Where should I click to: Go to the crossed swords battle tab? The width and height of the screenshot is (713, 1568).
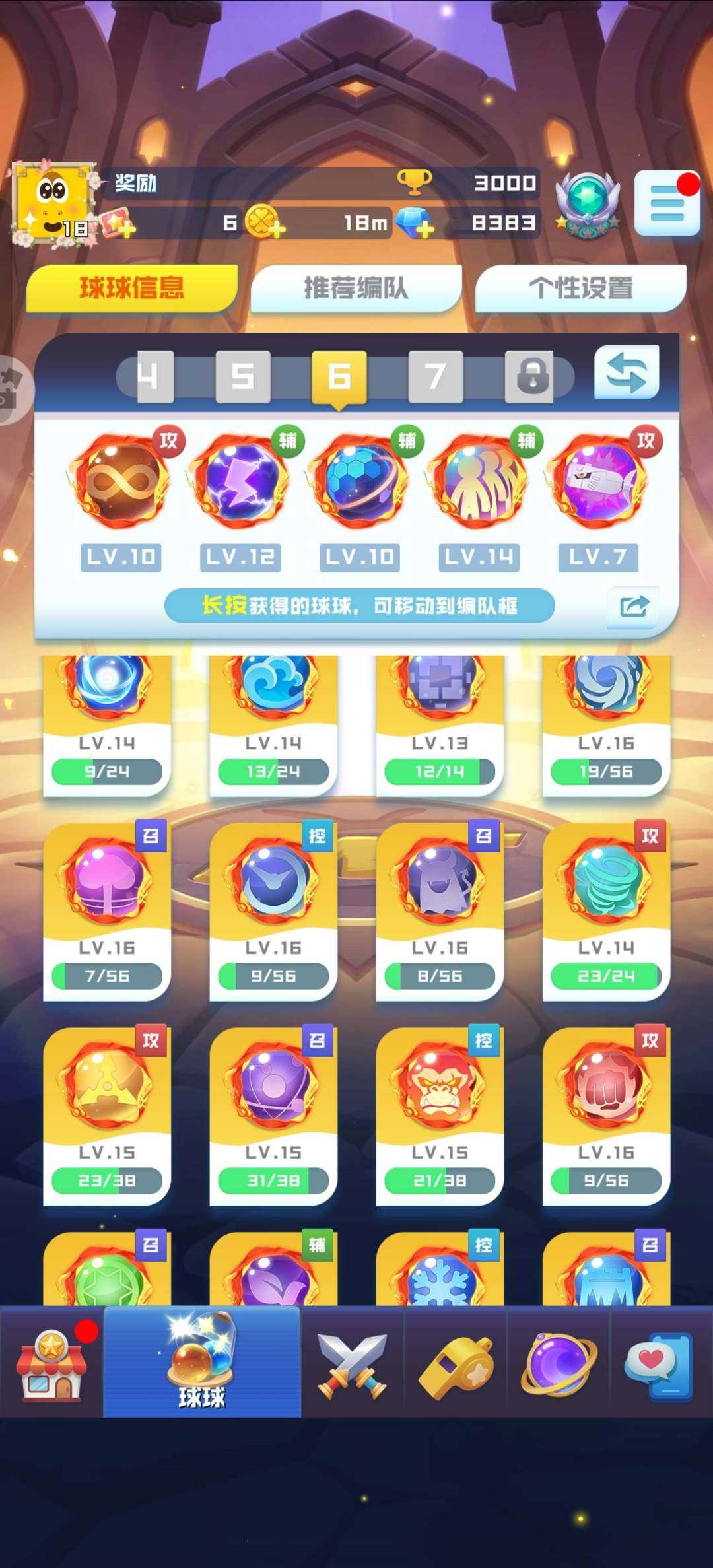click(x=352, y=1363)
